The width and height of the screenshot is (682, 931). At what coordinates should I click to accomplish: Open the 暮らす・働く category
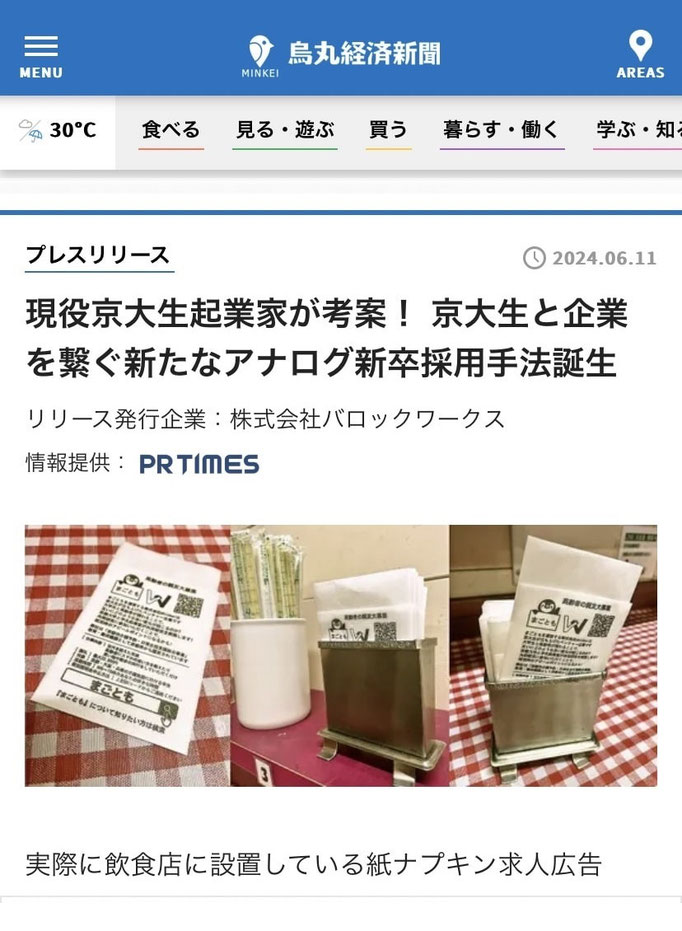(501, 130)
